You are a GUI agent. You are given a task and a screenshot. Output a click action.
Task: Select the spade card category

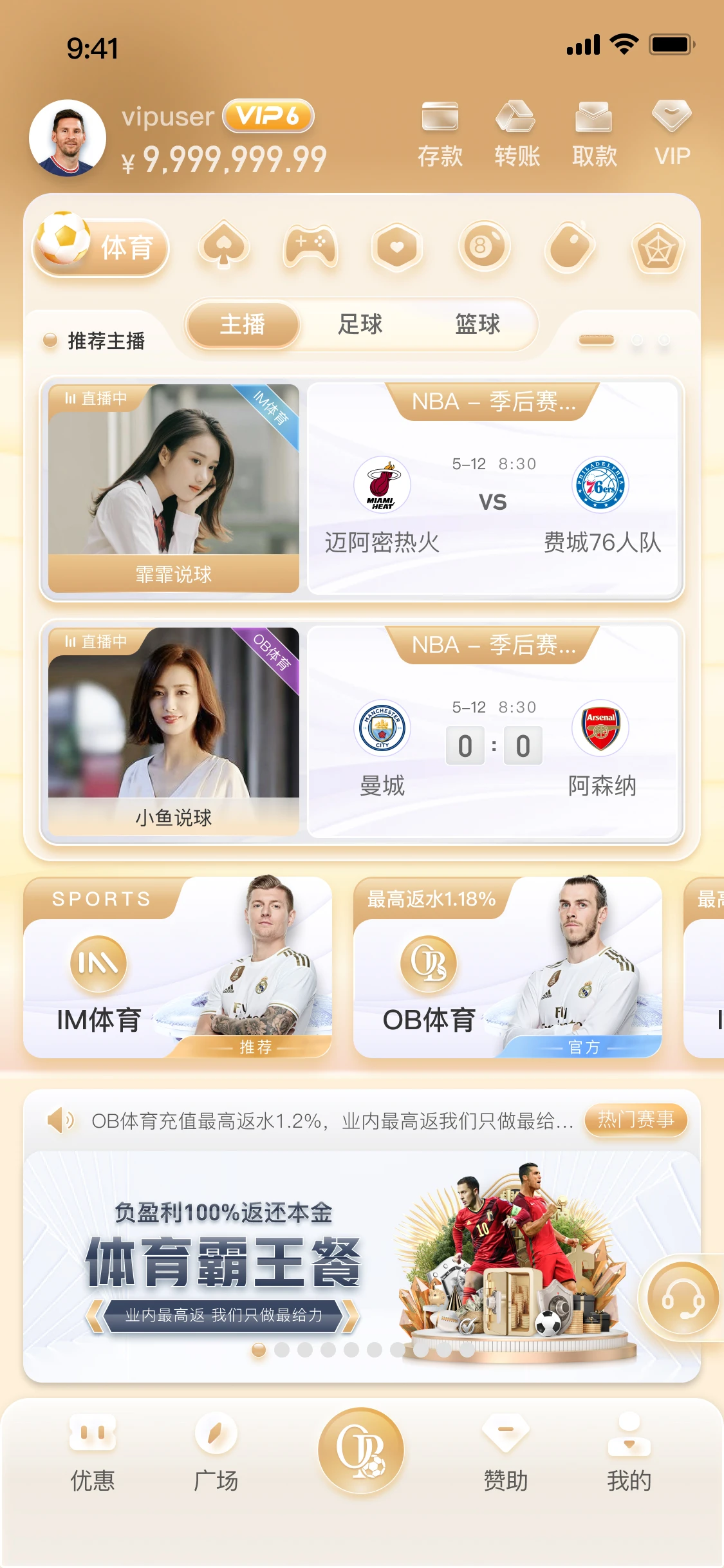click(x=224, y=247)
